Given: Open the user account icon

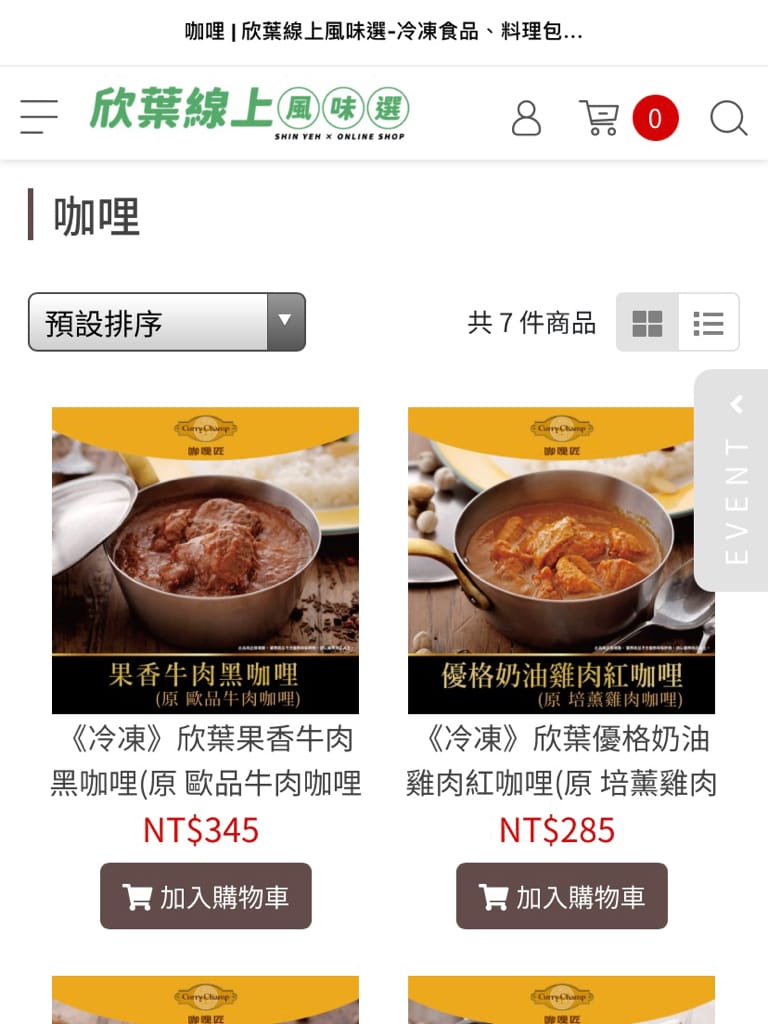Looking at the screenshot, I should pyautogui.click(x=527, y=117).
